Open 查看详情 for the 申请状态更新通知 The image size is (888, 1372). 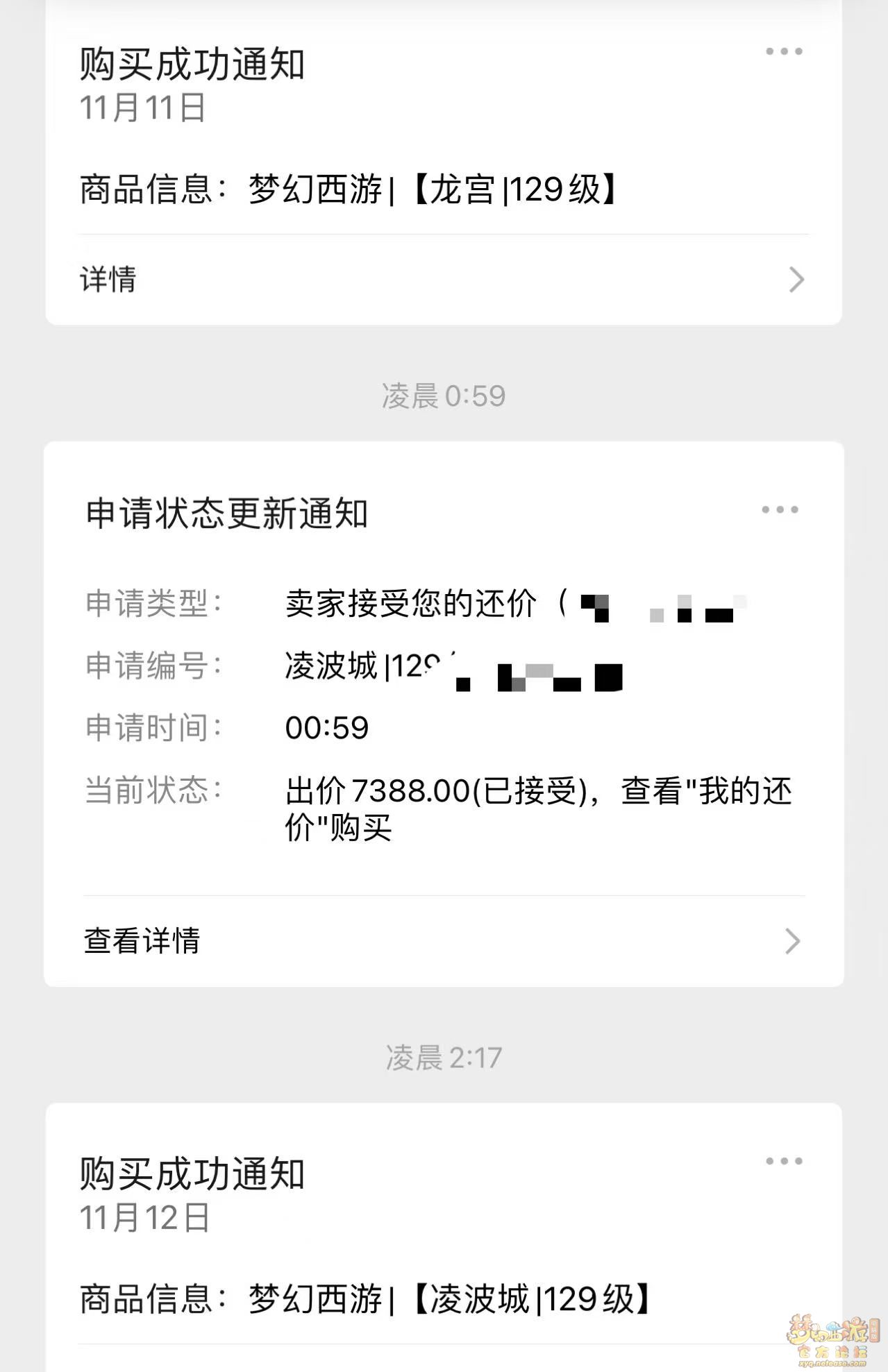pyautogui.click(x=443, y=941)
